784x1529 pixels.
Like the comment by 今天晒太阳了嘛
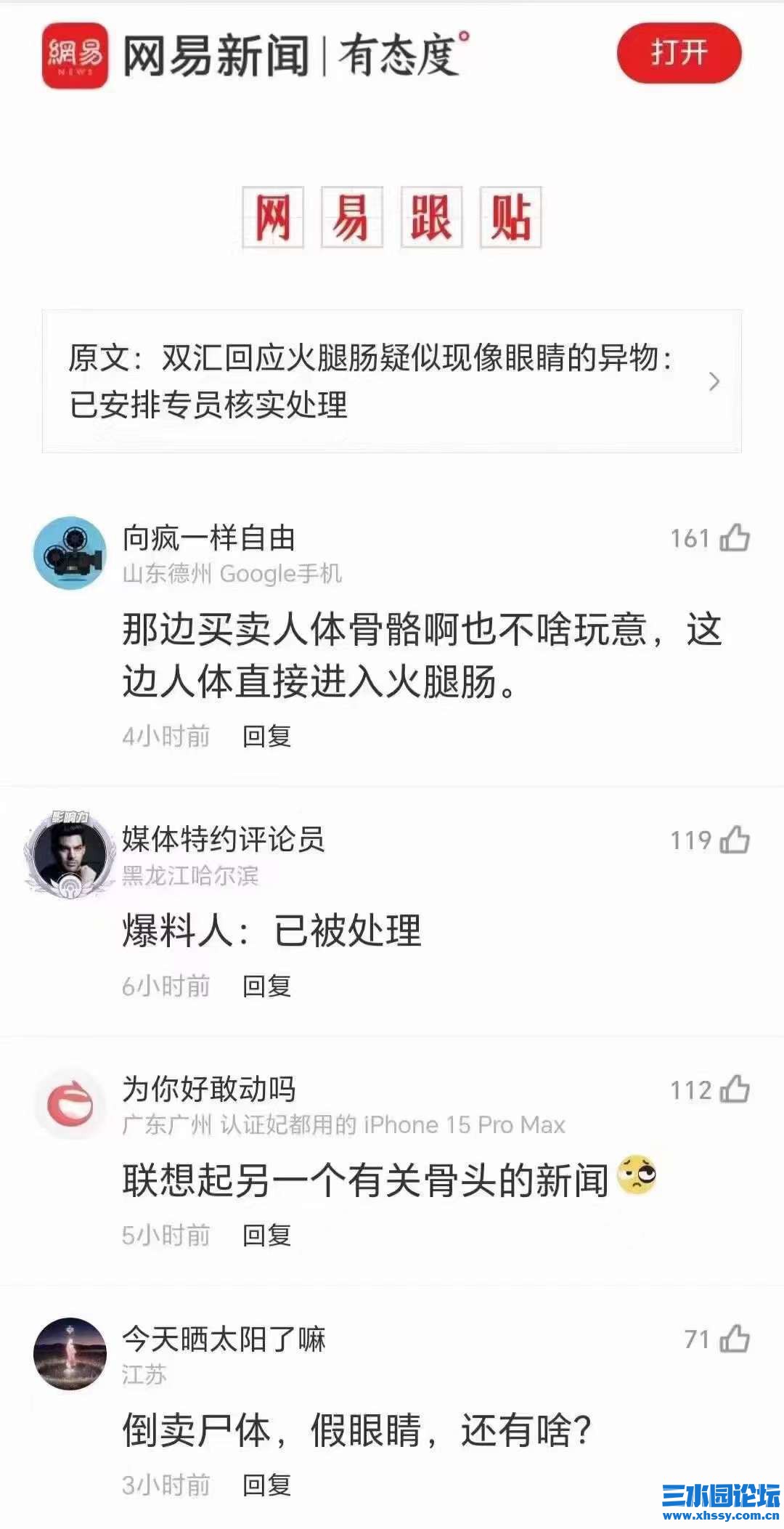tap(734, 1339)
